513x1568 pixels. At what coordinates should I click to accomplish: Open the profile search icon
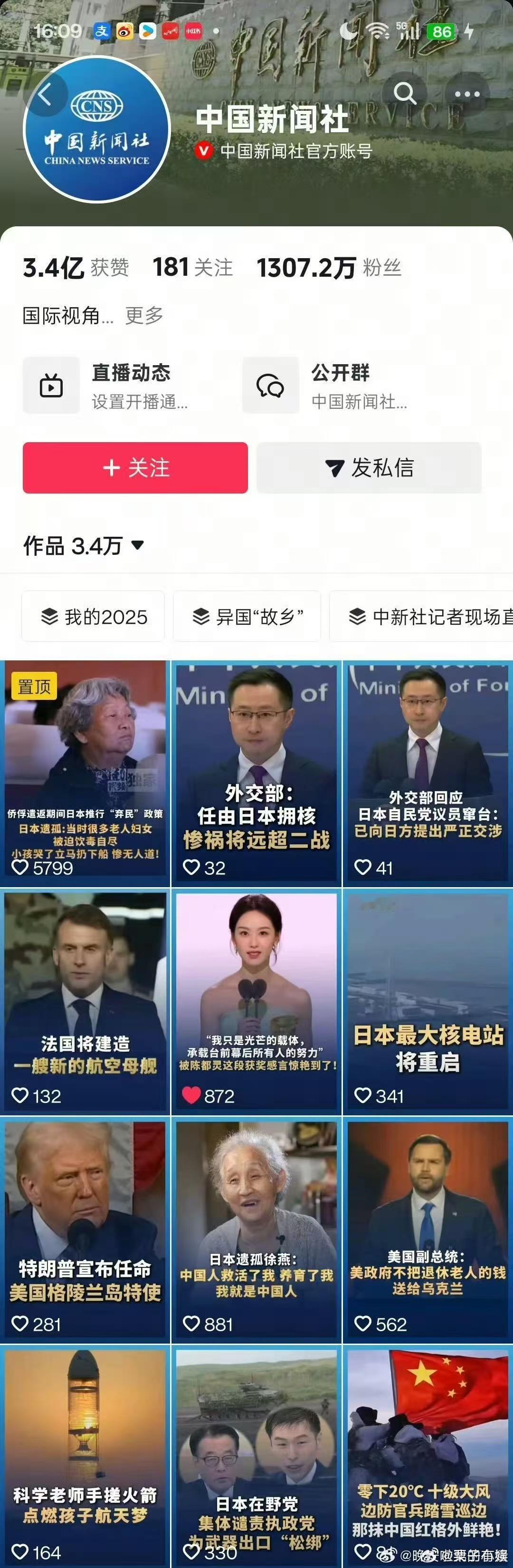[x=405, y=93]
